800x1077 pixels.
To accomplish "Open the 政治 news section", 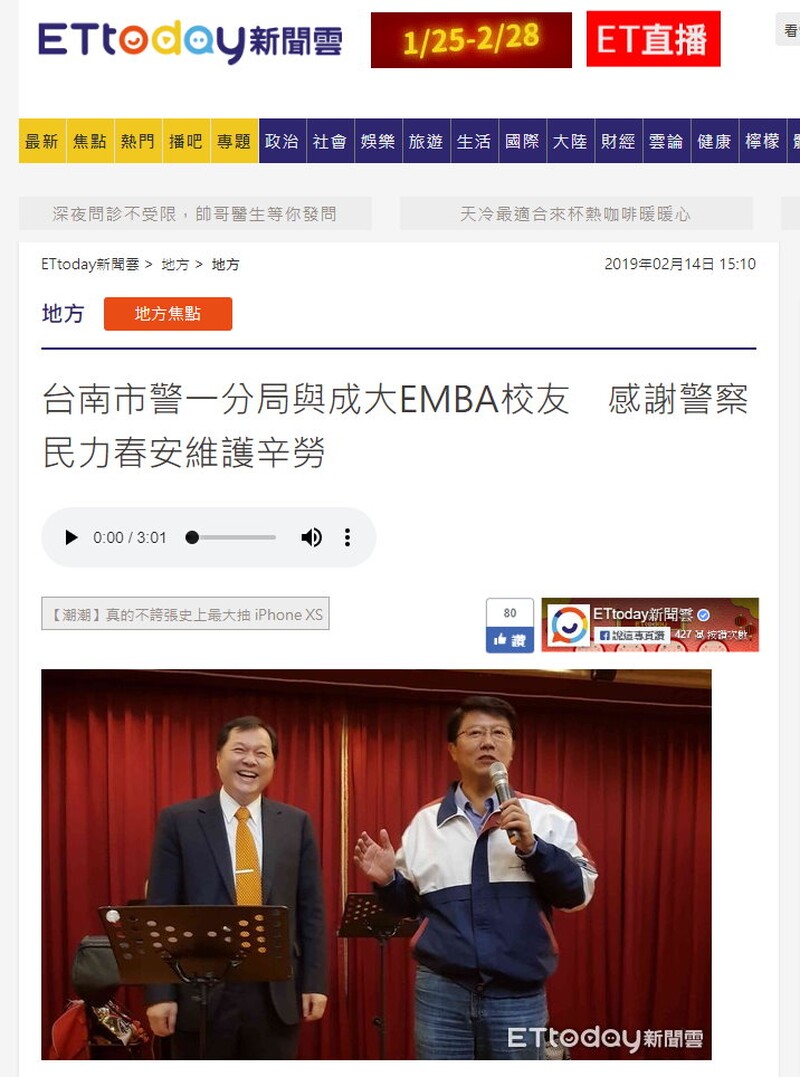I will 282,141.
